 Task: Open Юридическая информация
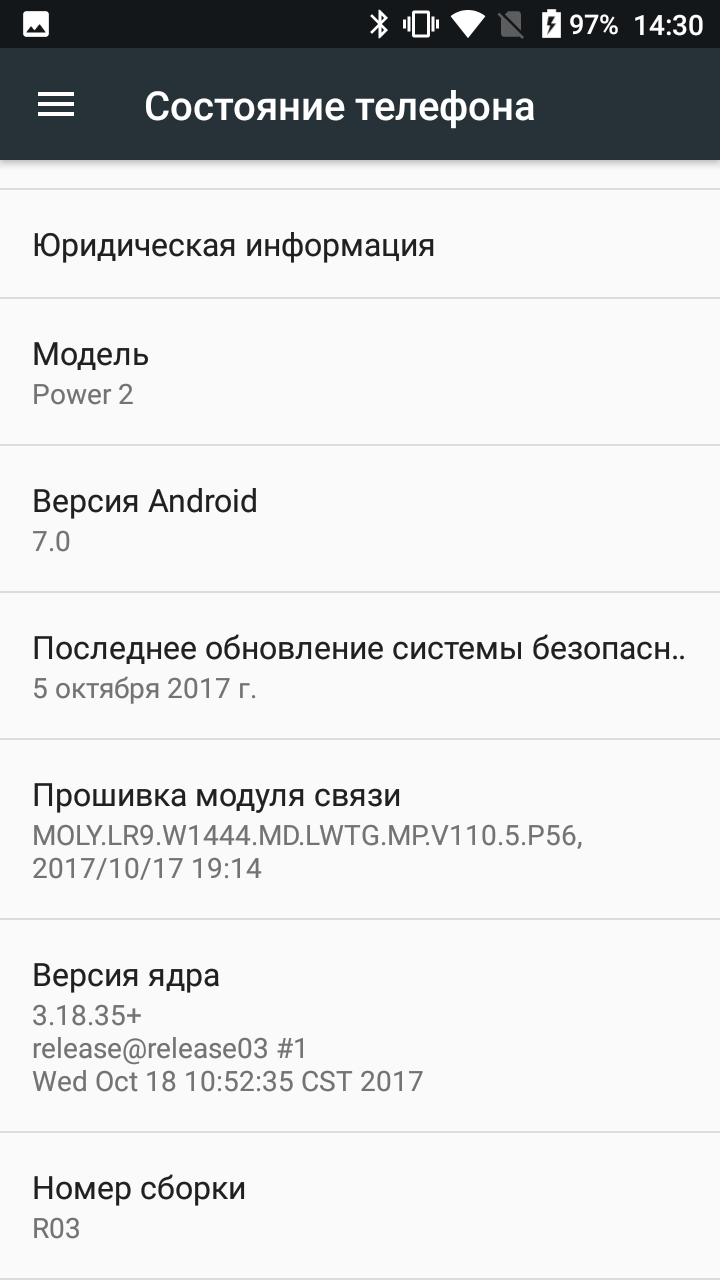(360, 244)
